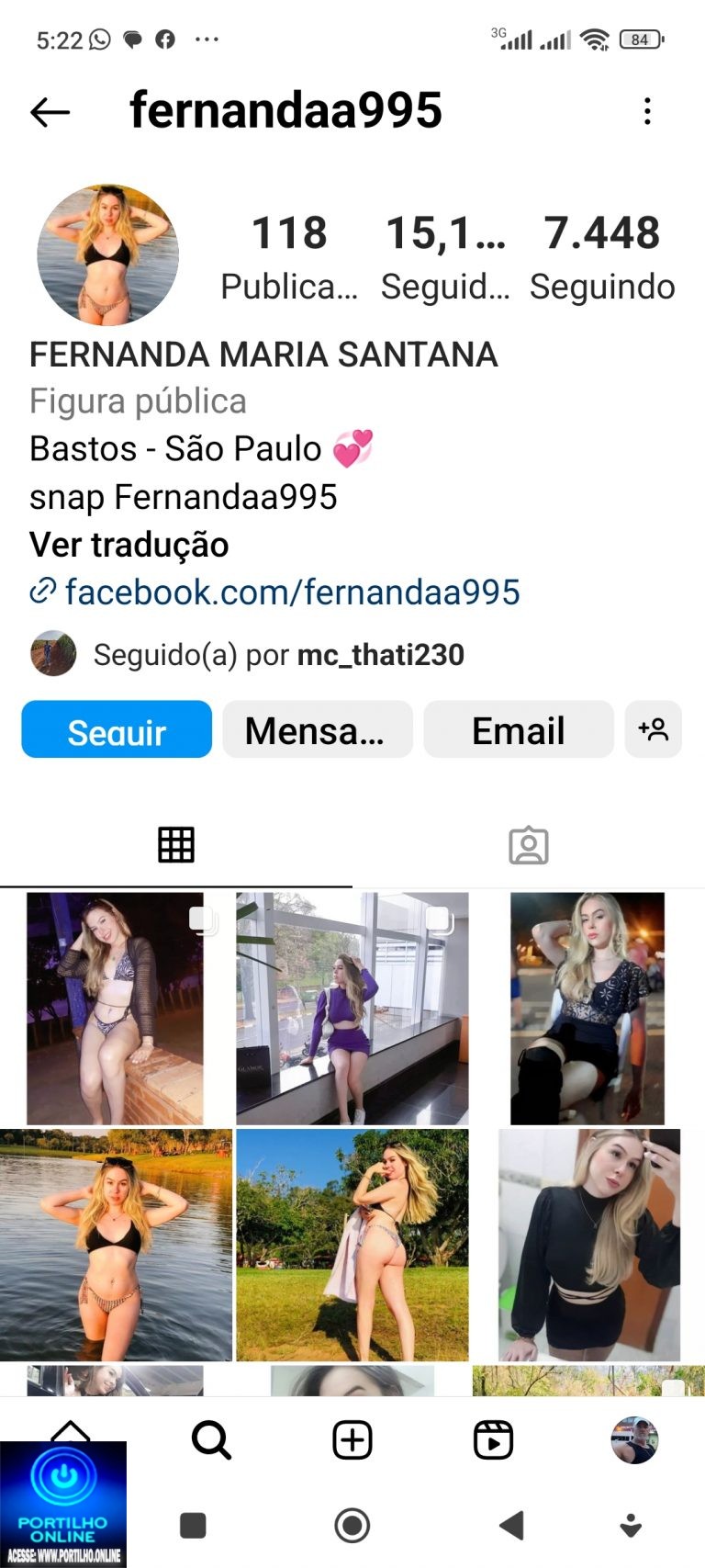Send a message with the Mensagem button
Viewport: 705px width, 1568px height.
317,730
